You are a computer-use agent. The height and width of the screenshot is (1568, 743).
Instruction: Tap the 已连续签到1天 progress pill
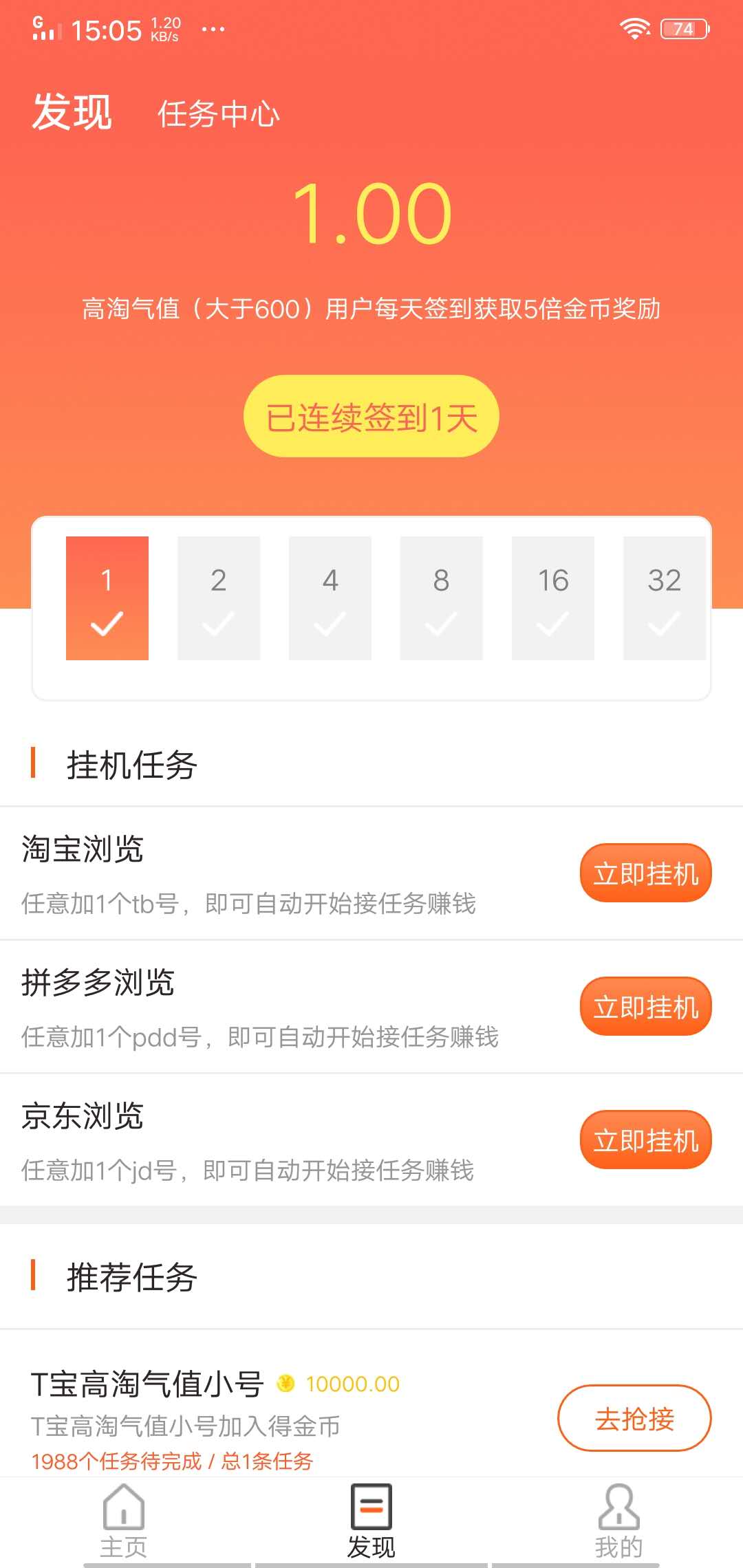[x=371, y=417]
